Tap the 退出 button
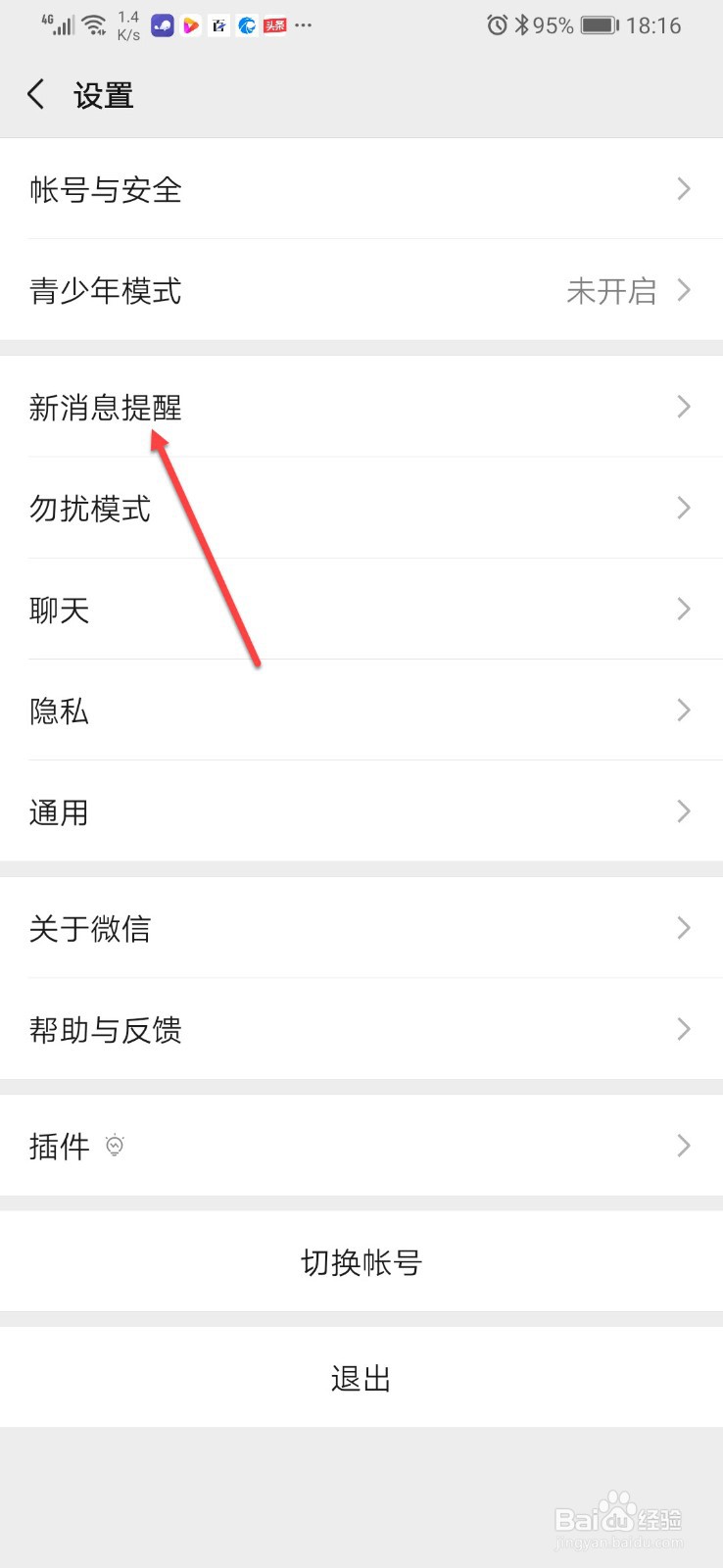 click(361, 1377)
